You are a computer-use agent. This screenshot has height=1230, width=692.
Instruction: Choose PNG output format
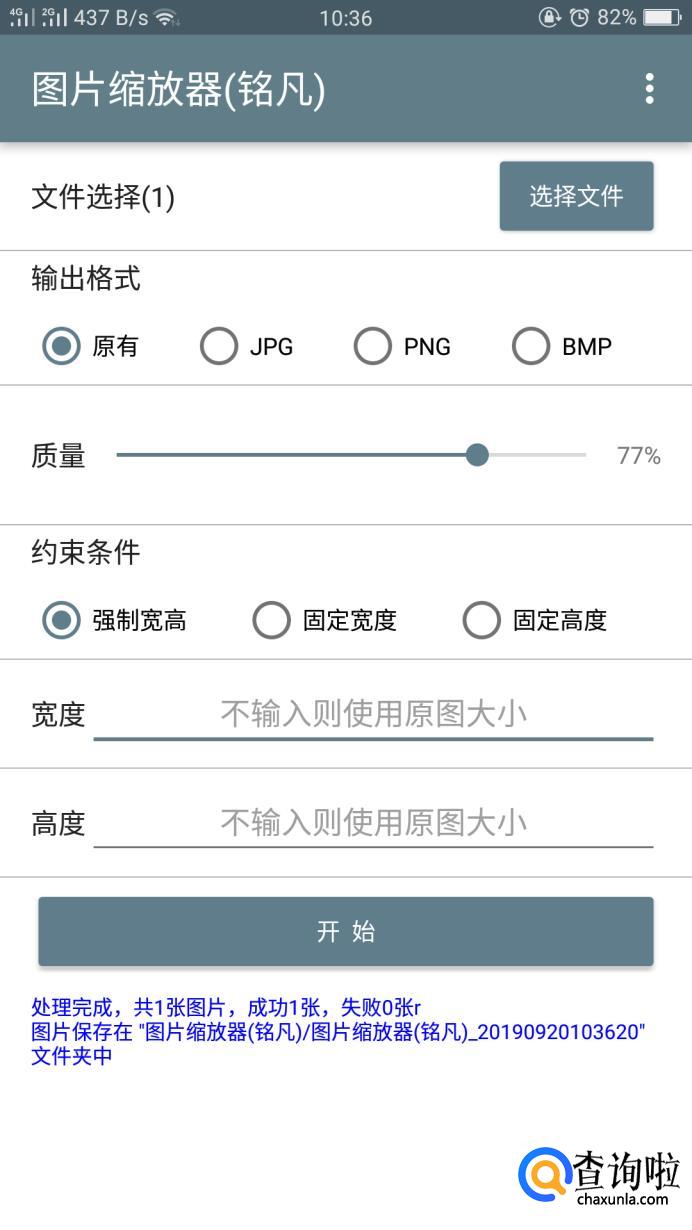pos(373,347)
